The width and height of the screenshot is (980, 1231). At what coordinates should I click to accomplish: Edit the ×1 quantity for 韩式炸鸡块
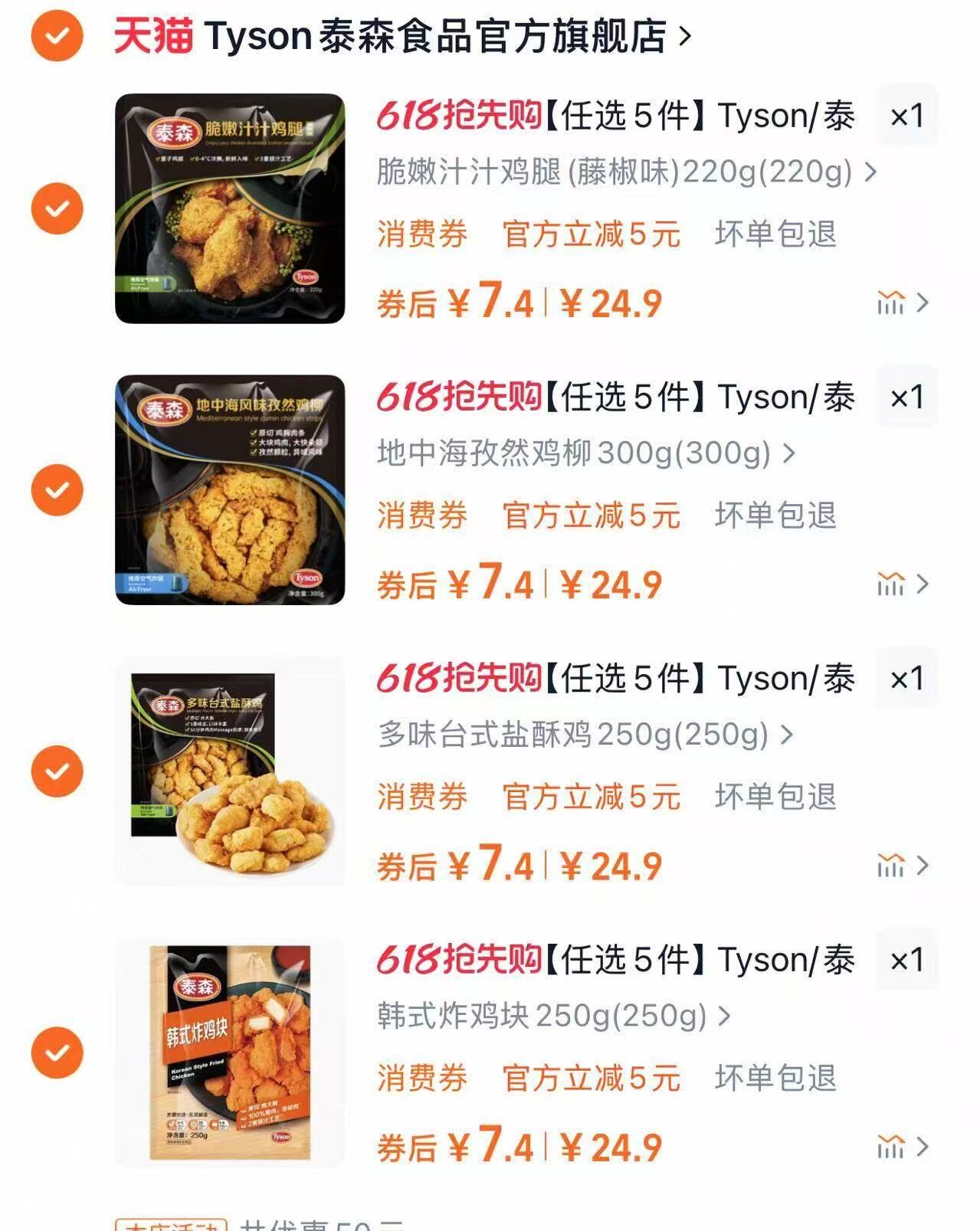(x=907, y=959)
